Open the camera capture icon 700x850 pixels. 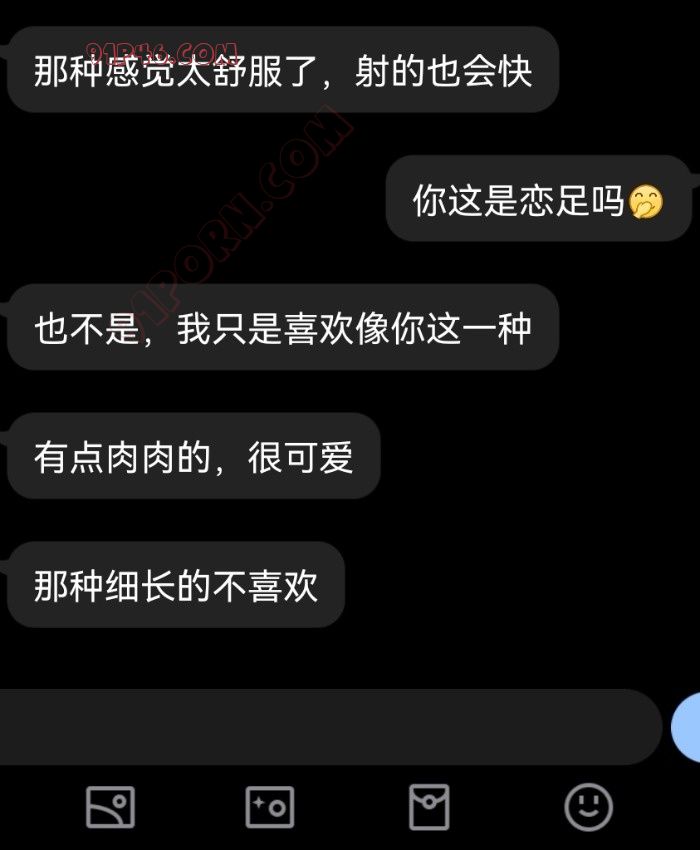[x=270, y=806]
